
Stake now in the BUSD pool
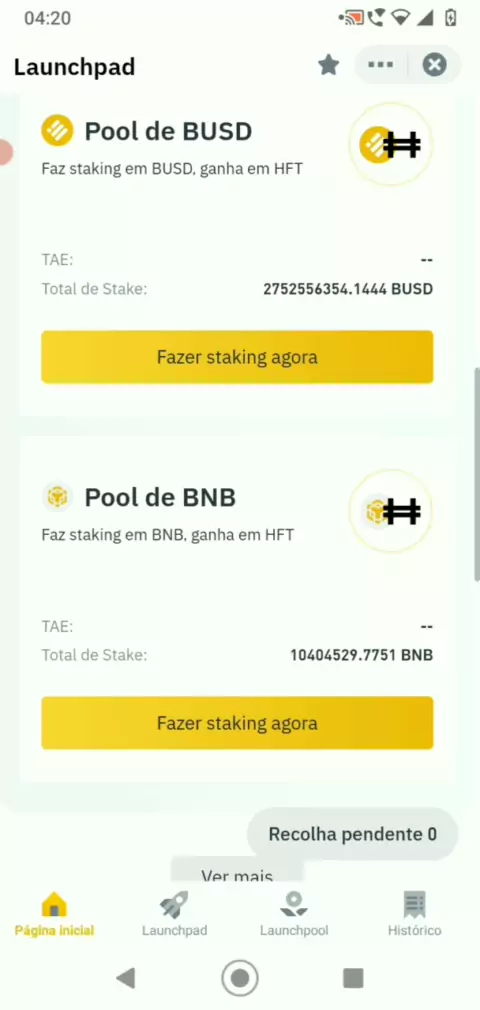(237, 357)
